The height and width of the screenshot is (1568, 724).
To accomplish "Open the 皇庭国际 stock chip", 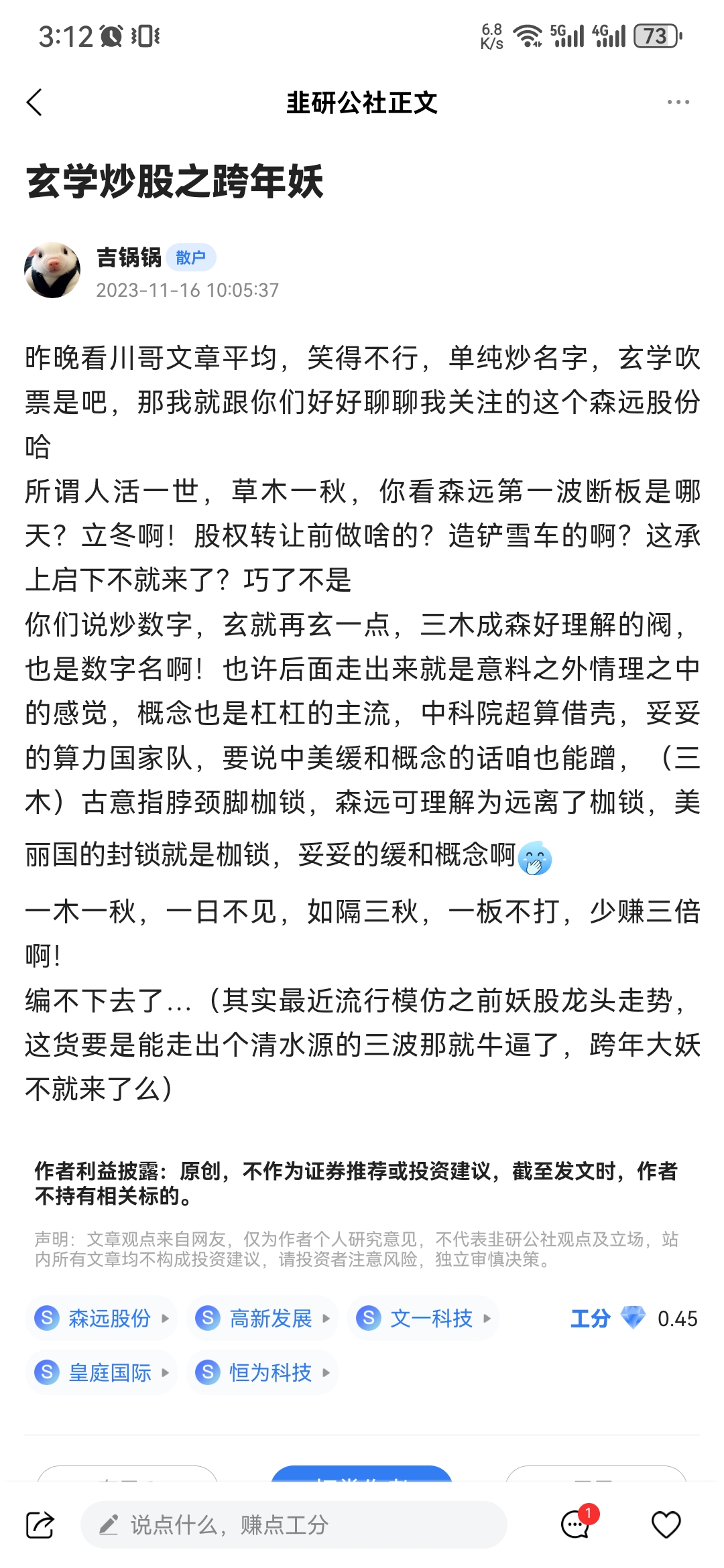I will tap(102, 1372).
